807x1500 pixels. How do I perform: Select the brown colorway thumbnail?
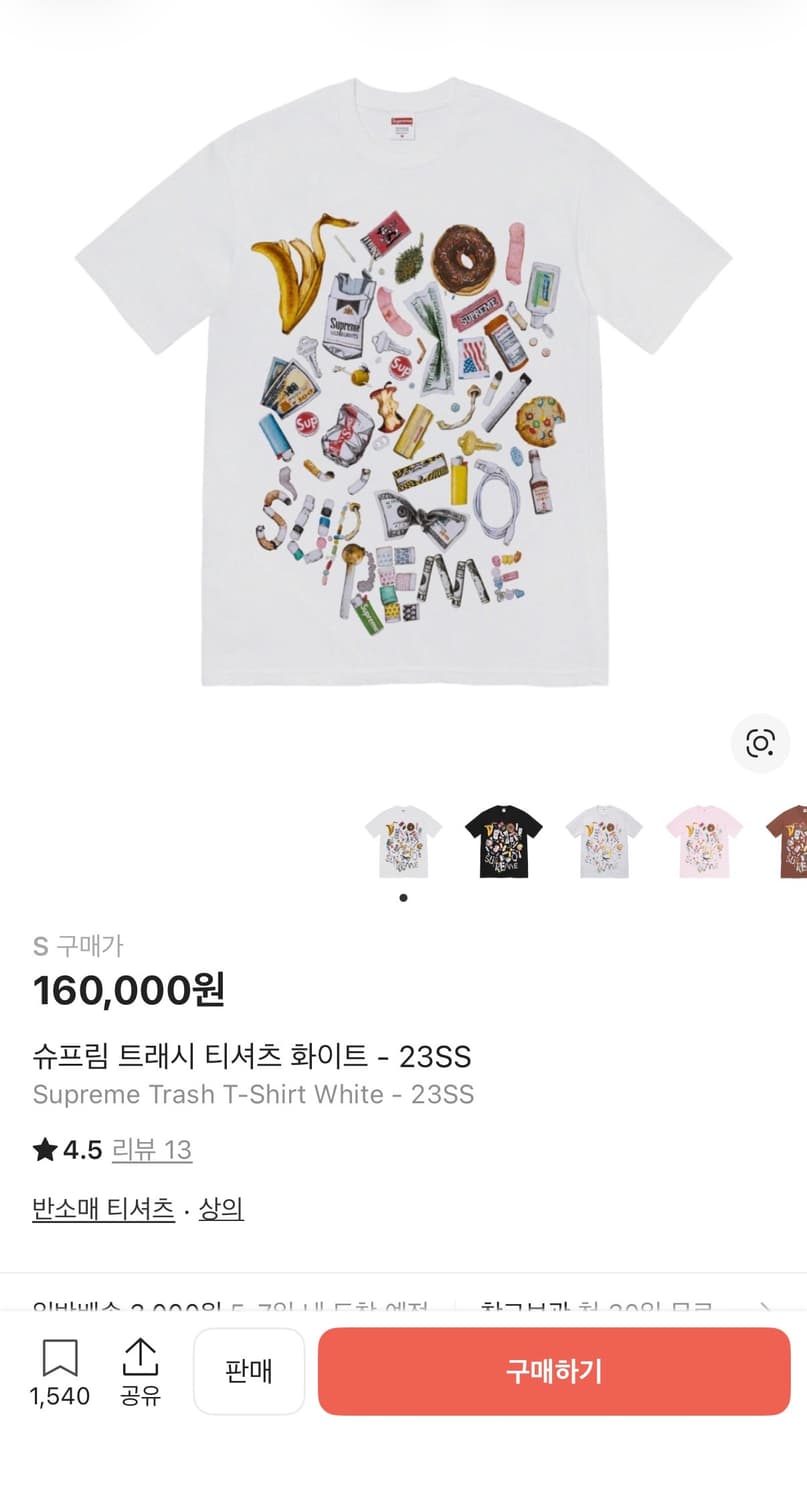pos(790,841)
